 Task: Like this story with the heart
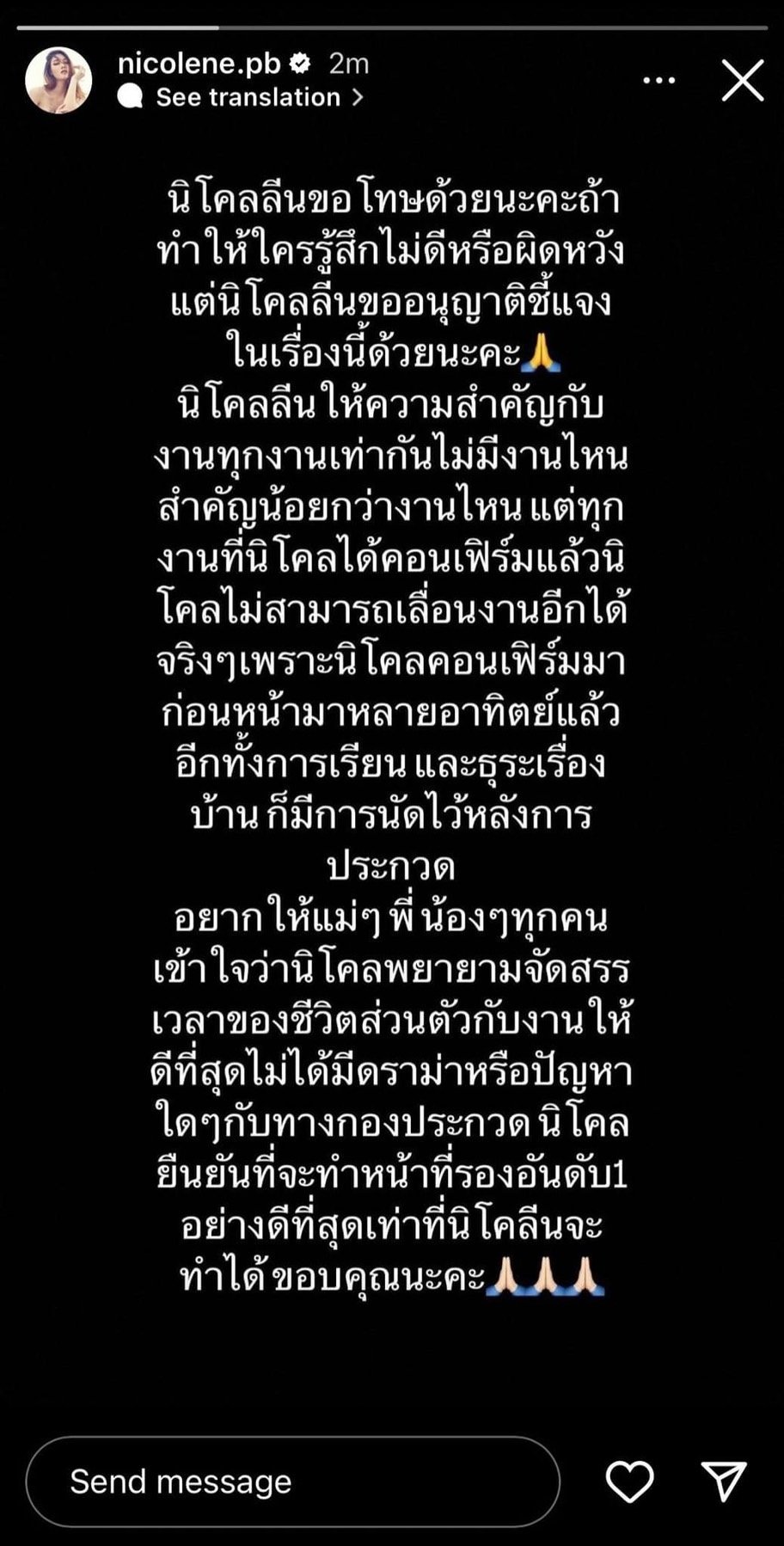click(x=629, y=1481)
